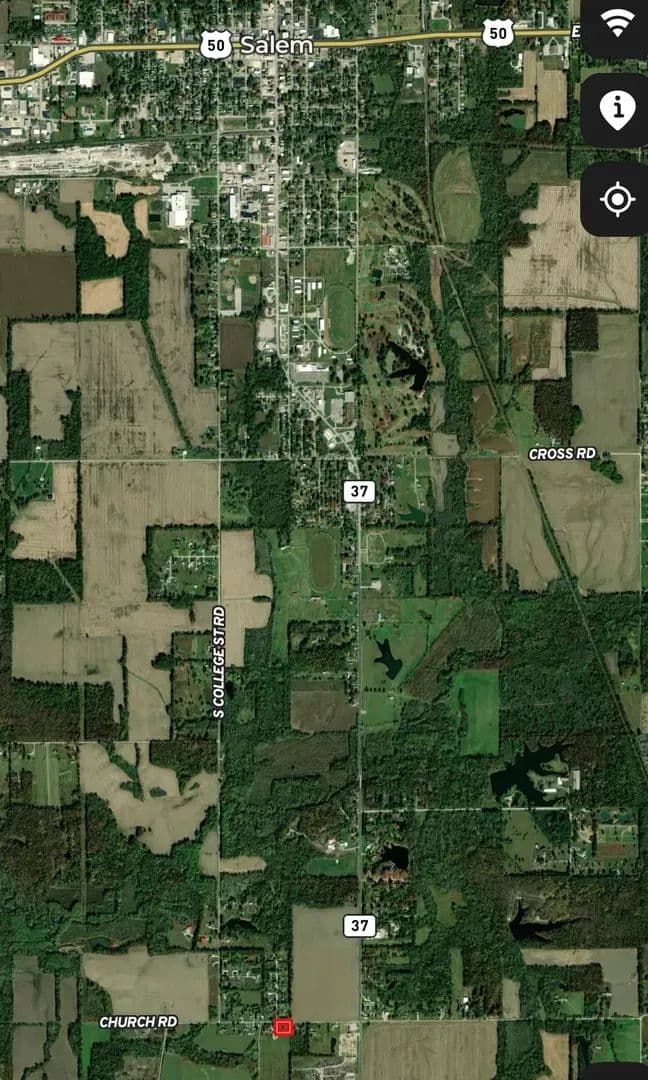Open the map info pin button
648x1080 pixels.
click(x=616, y=107)
